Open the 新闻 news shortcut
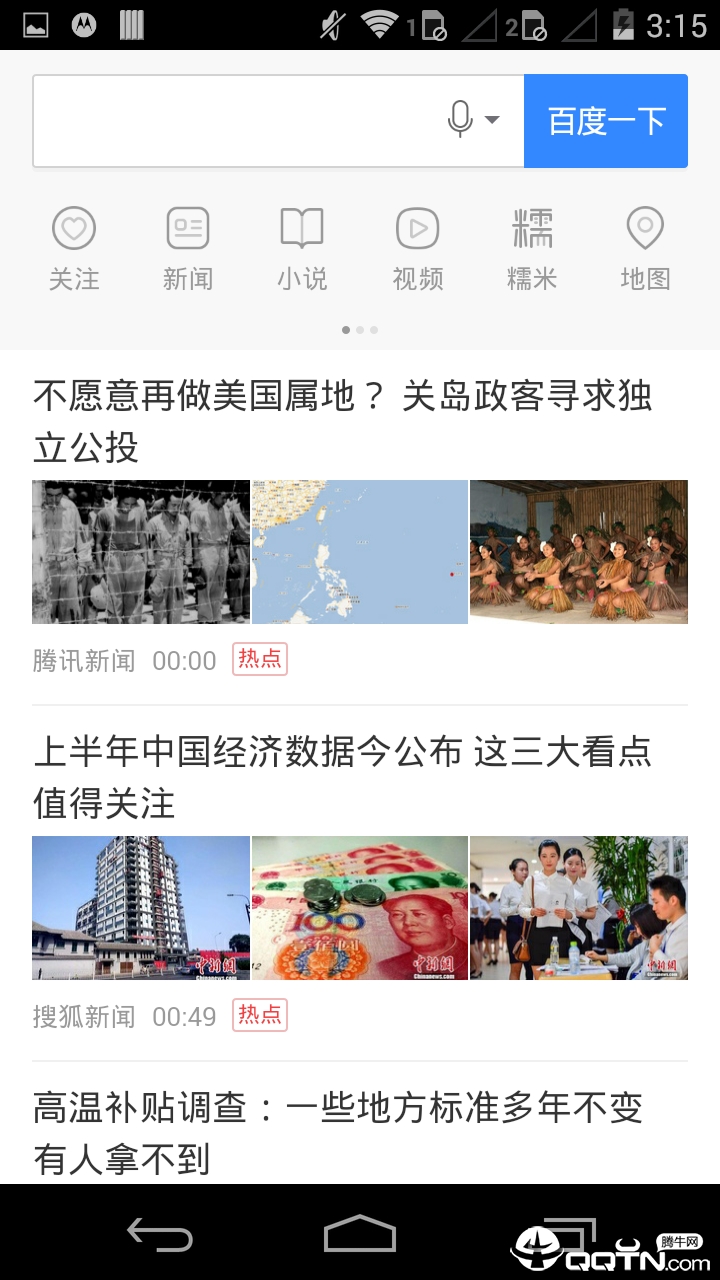 click(188, 248)
